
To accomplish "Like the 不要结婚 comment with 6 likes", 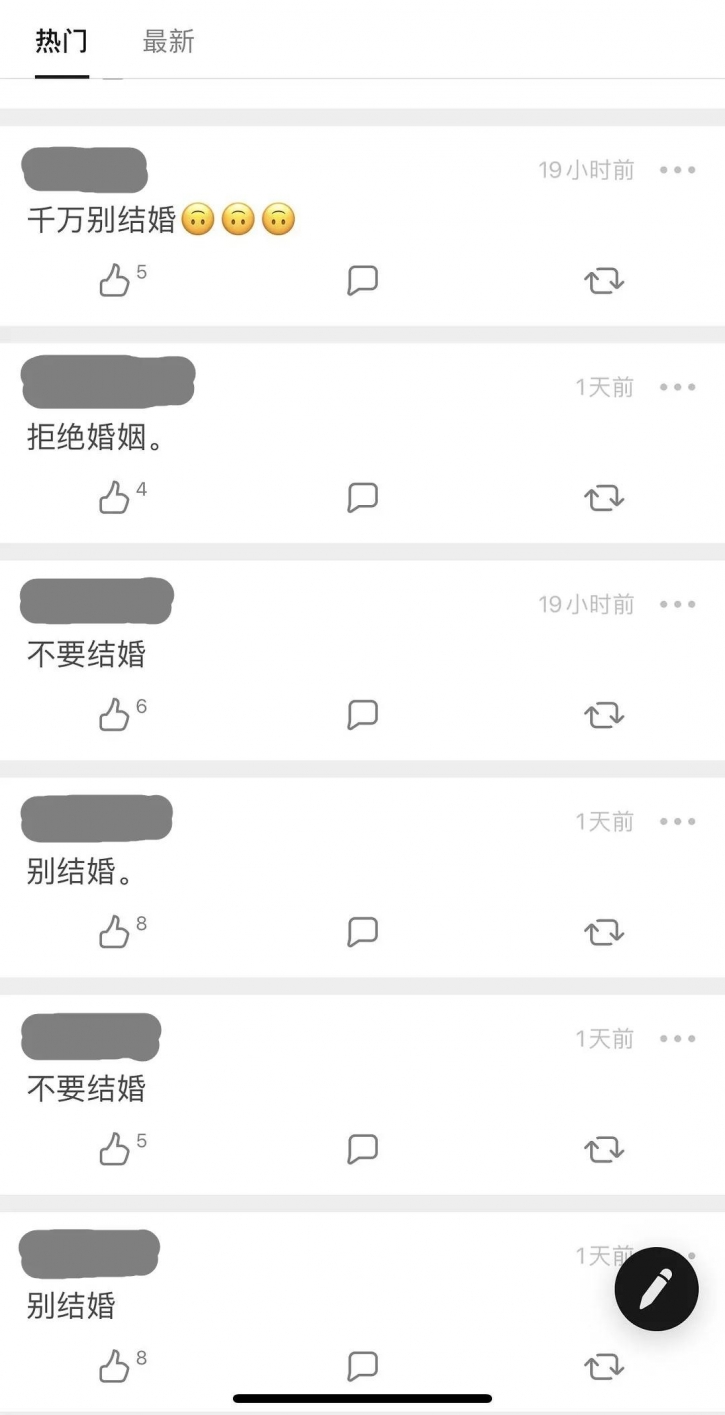I will click(x=115, y=715).
